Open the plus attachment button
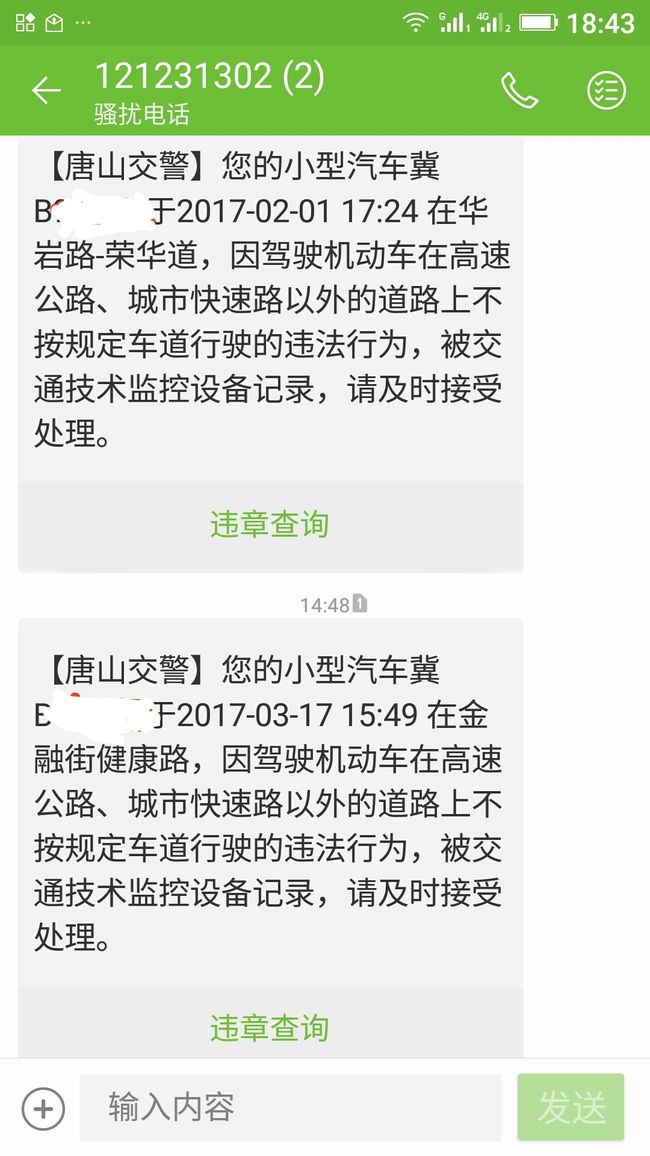This screenshot has width=650, height=1156. tap(43, 1108)
